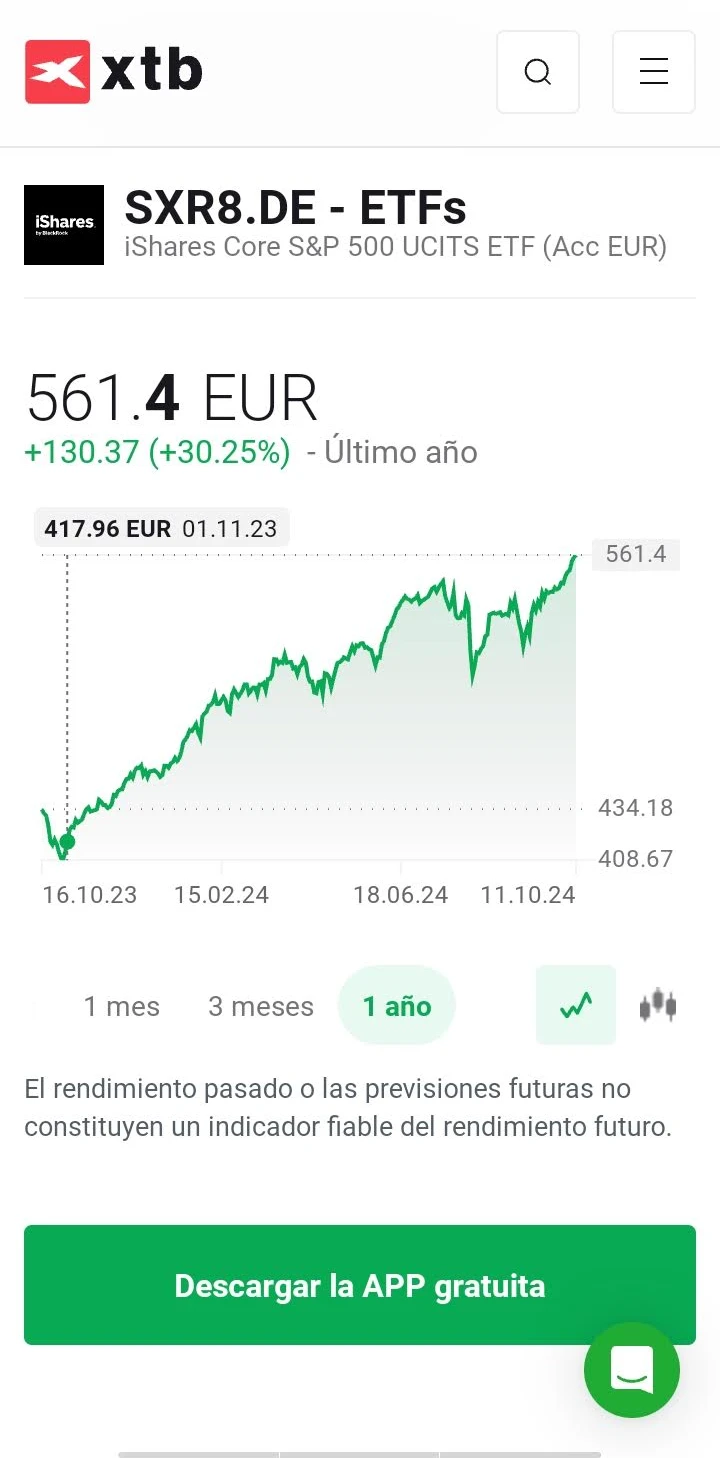Open the hamburger navigation menu

click(654, 71)
